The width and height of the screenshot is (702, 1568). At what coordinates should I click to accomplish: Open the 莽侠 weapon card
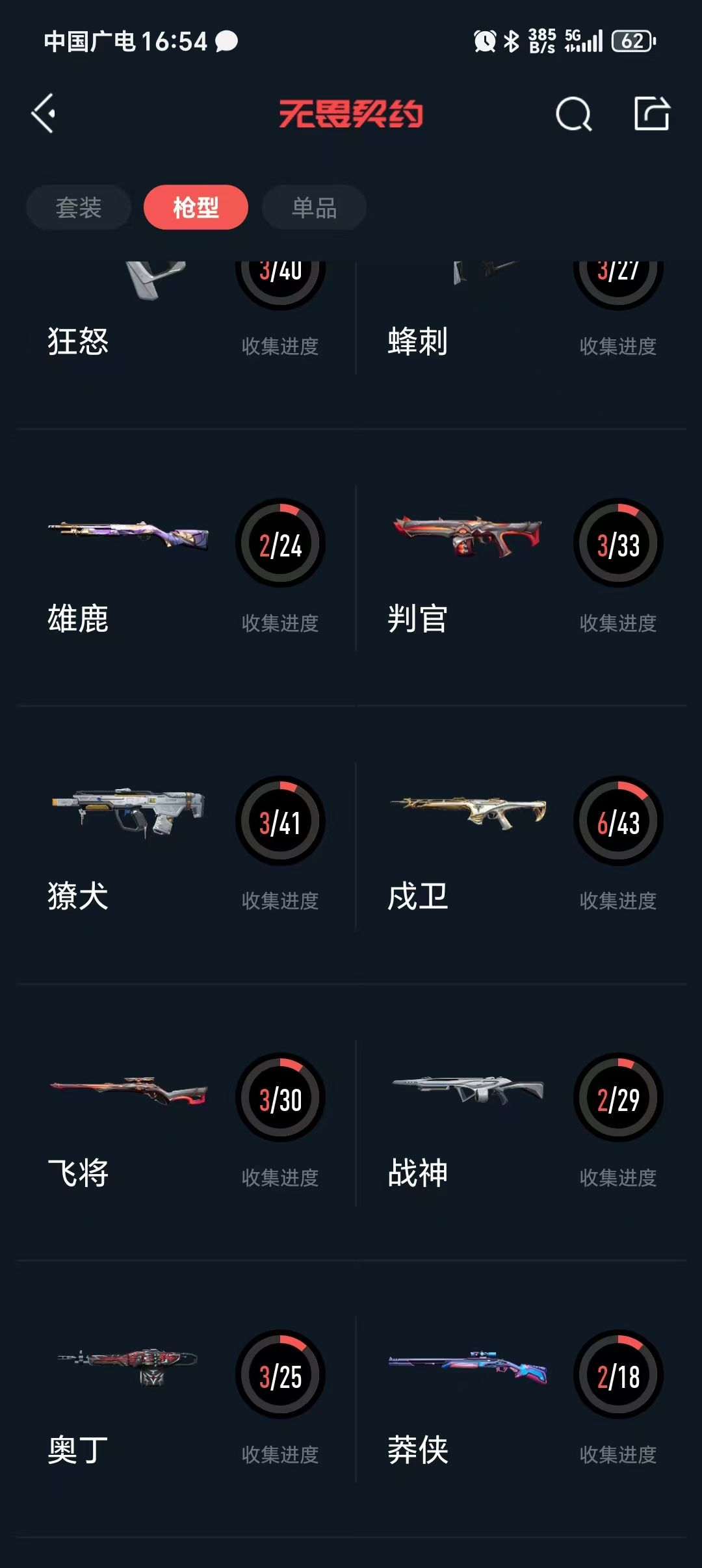pos(523,1400)
